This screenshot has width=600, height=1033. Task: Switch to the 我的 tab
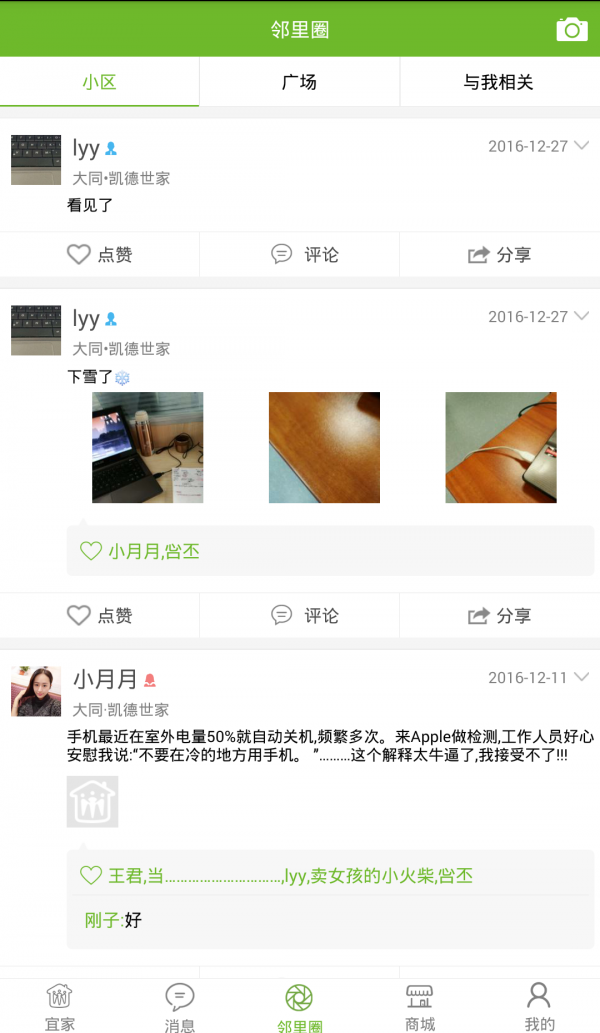(539, 1006)
